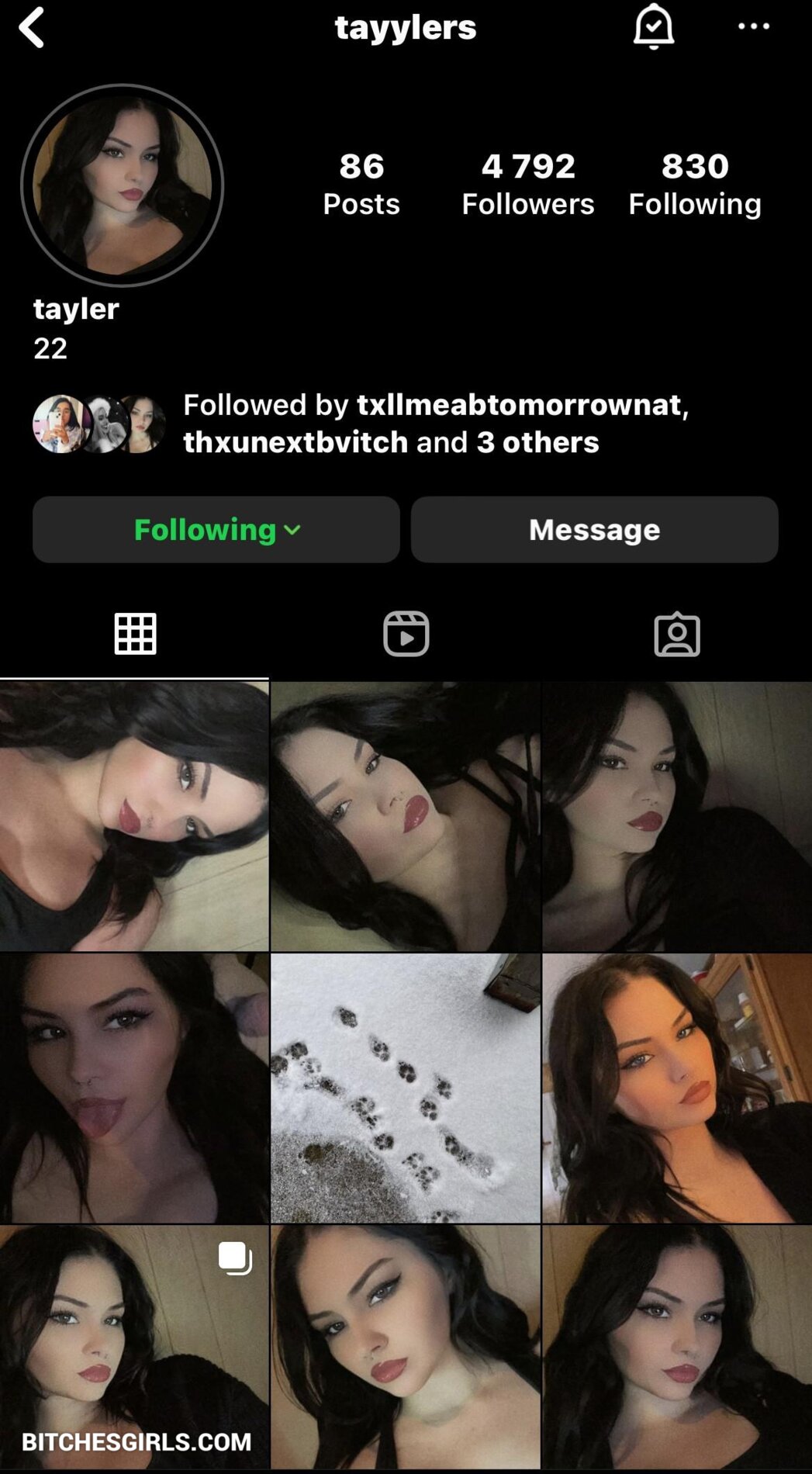Open the 4 792 Followers list
Image resolution: width=812 pixels, height=1474 pixels.
[527, 185]
